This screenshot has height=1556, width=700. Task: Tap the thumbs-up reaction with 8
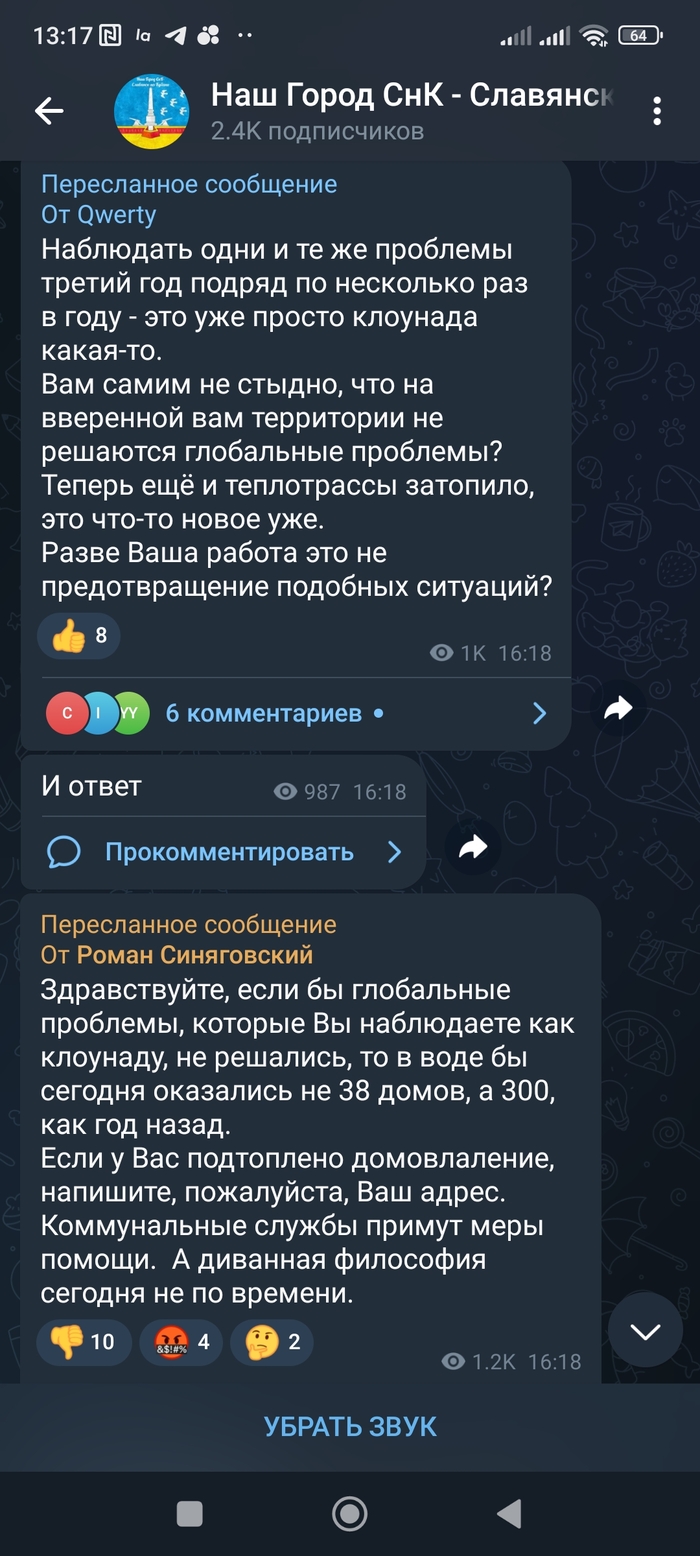click(79, 637)
